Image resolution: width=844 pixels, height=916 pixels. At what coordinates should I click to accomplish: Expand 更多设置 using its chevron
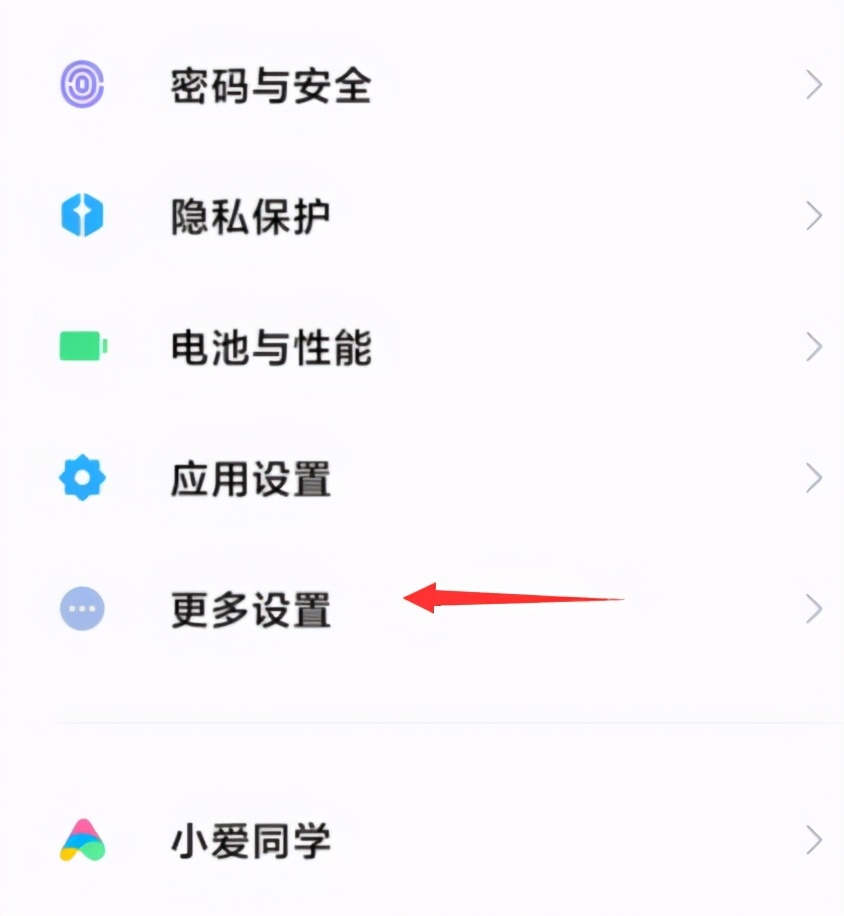813,609
